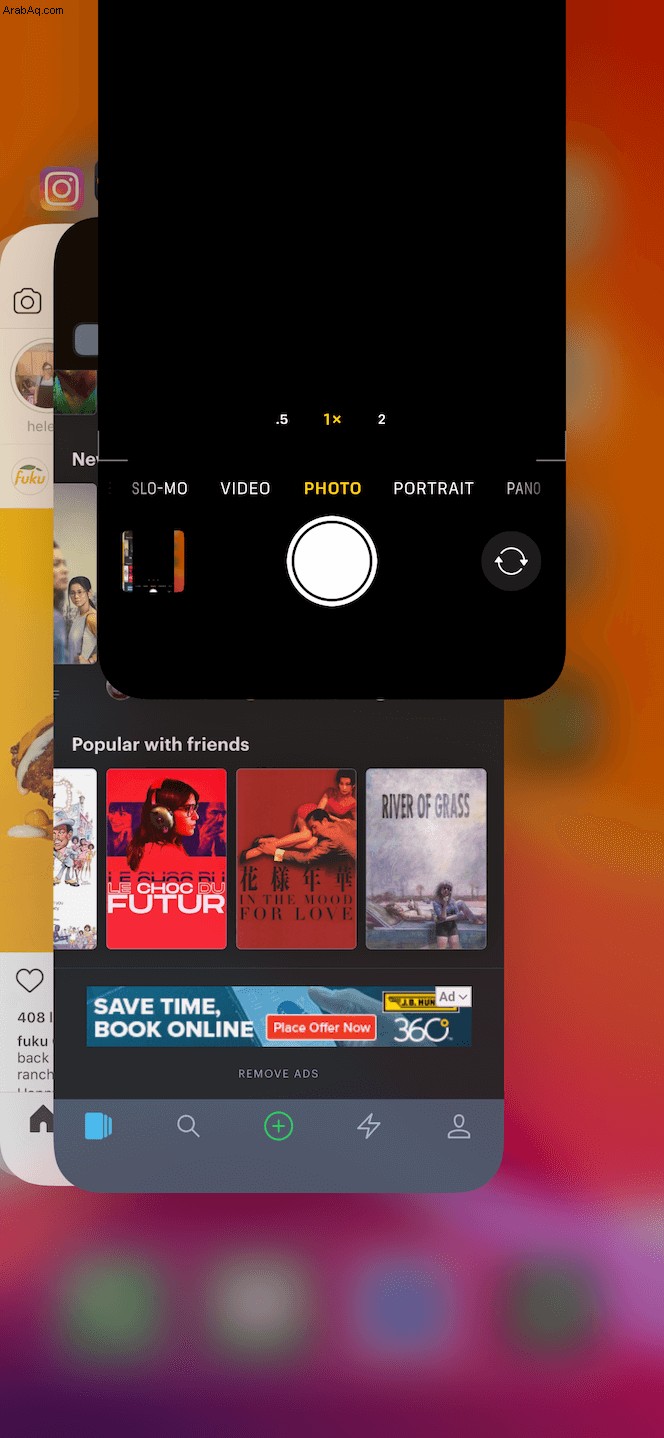Switch to PORTRAIT mode
This screenshot has width=664, height=1438.
coord(433,488)
